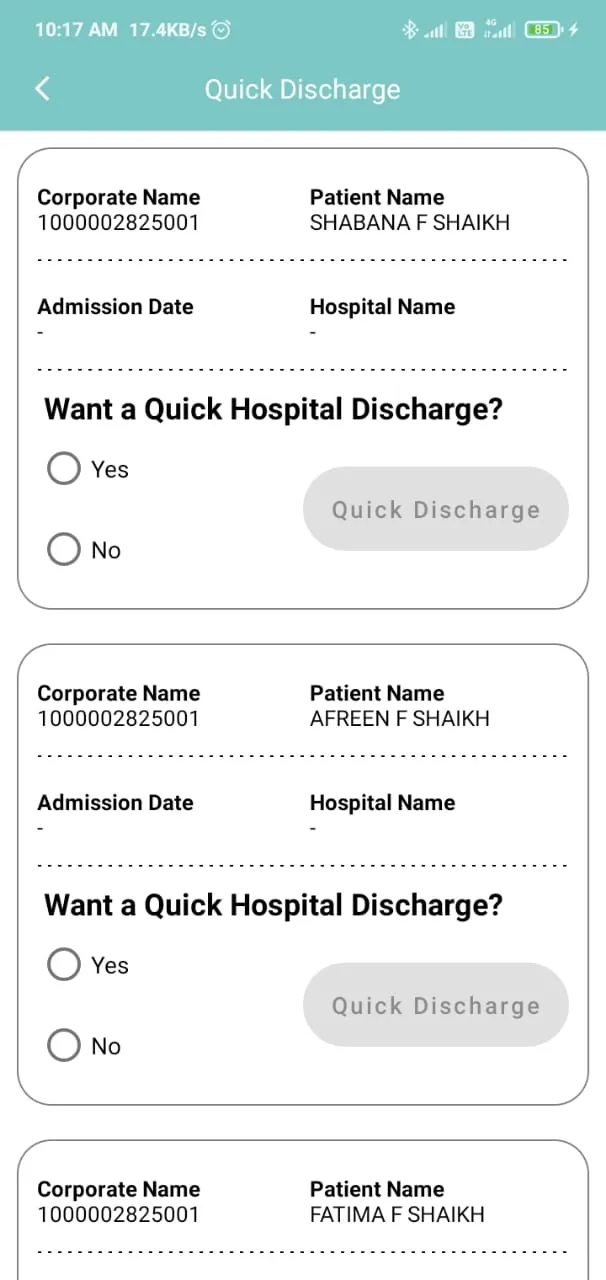The width and height of the screenshot is (606, 1280).
Task: Go back using the header arrow
Action: tap(42, 89)
